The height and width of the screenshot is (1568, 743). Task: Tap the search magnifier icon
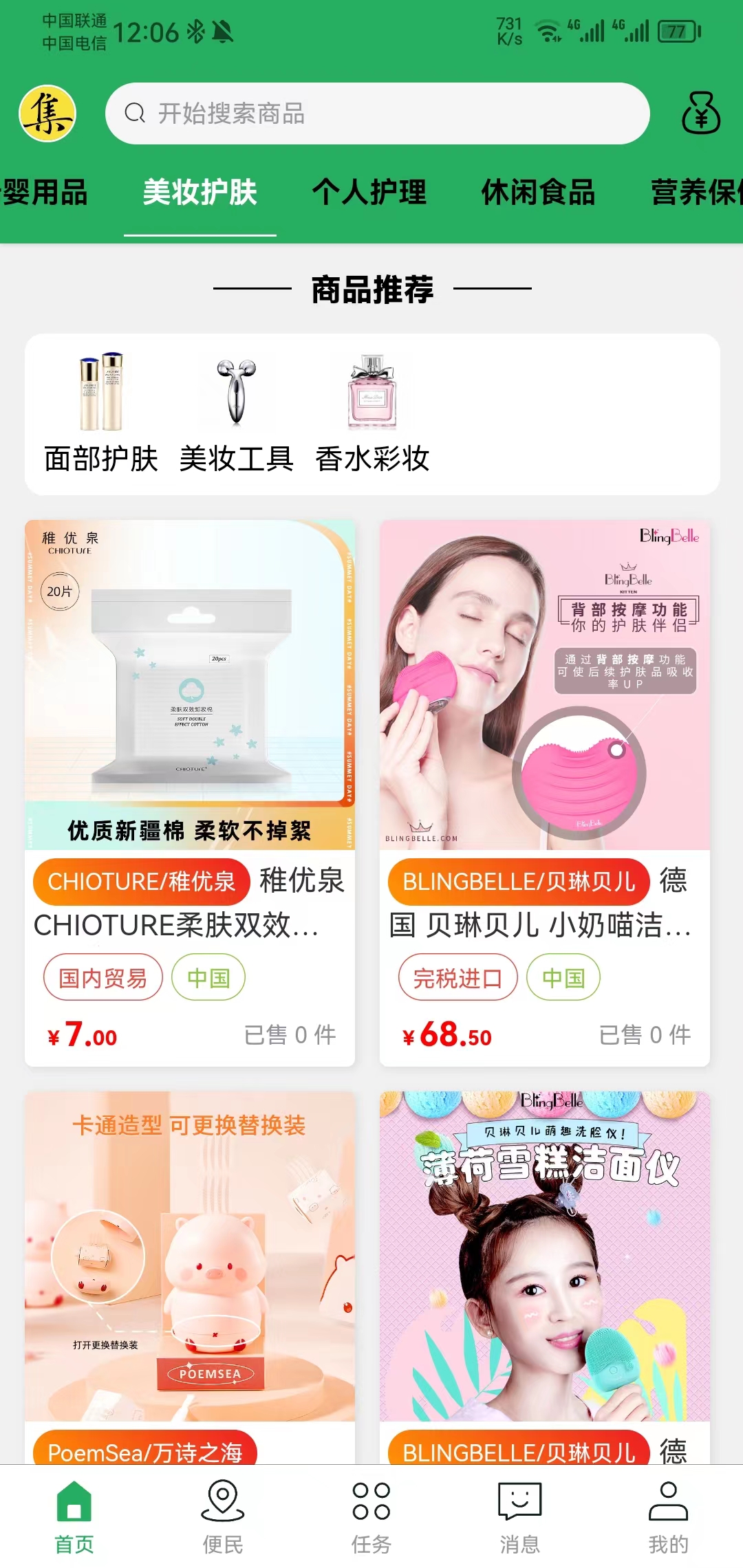pos(133,114)
